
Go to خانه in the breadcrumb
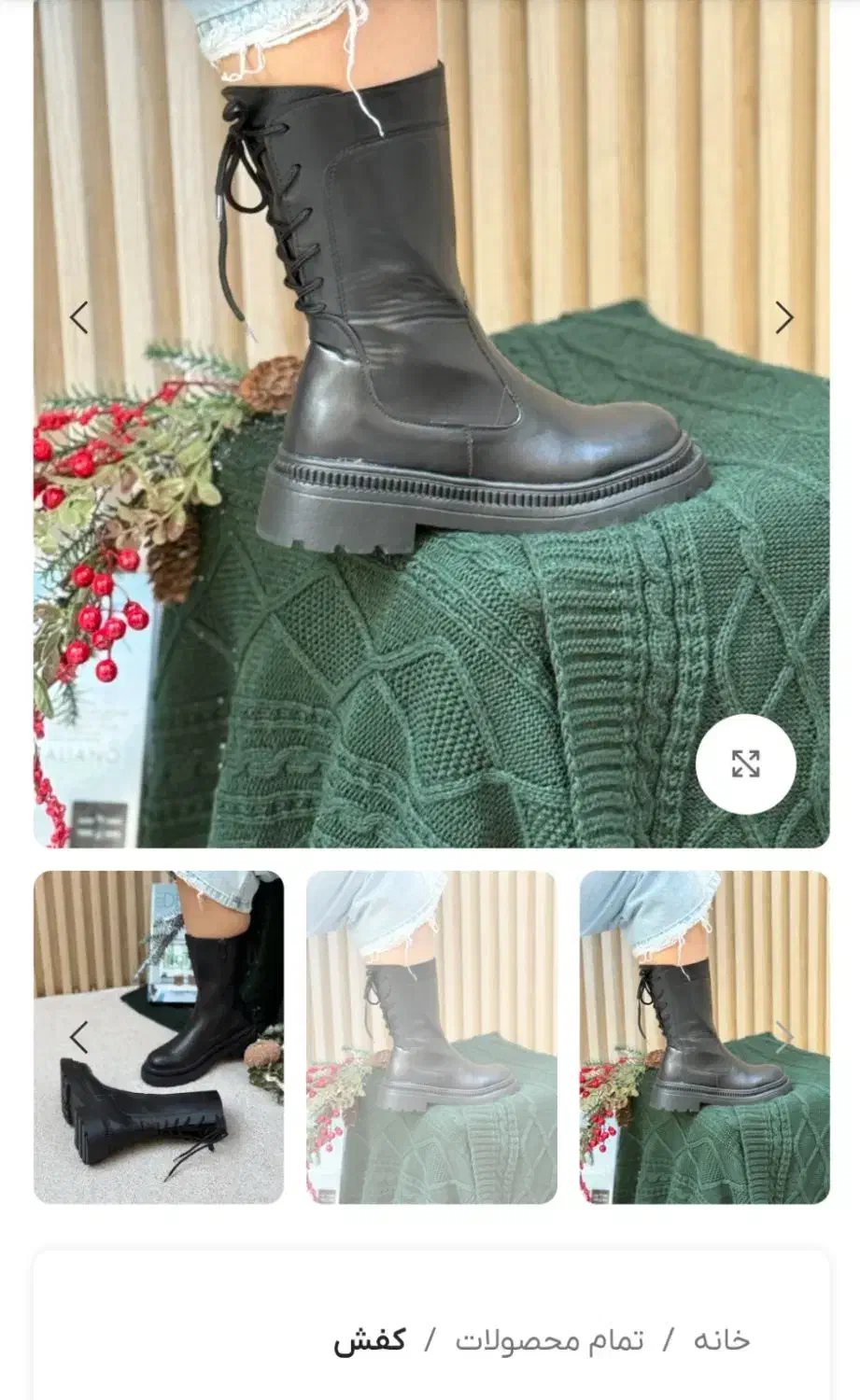pos(721,1340)
